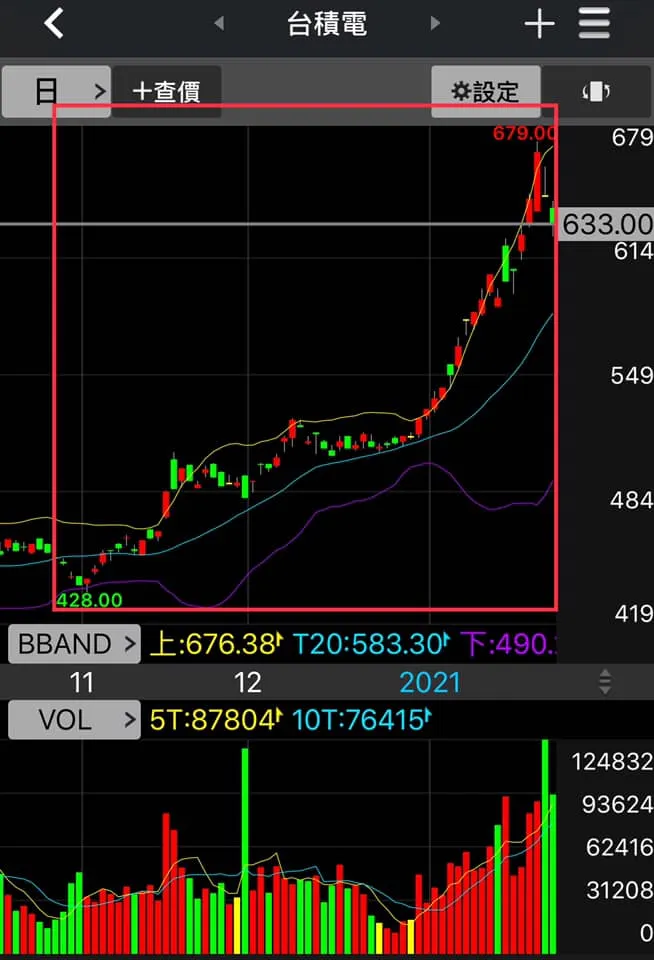Change the BBAND indicator selector
This screenshot has height=960, width=654.
click(x=74, y=643)
